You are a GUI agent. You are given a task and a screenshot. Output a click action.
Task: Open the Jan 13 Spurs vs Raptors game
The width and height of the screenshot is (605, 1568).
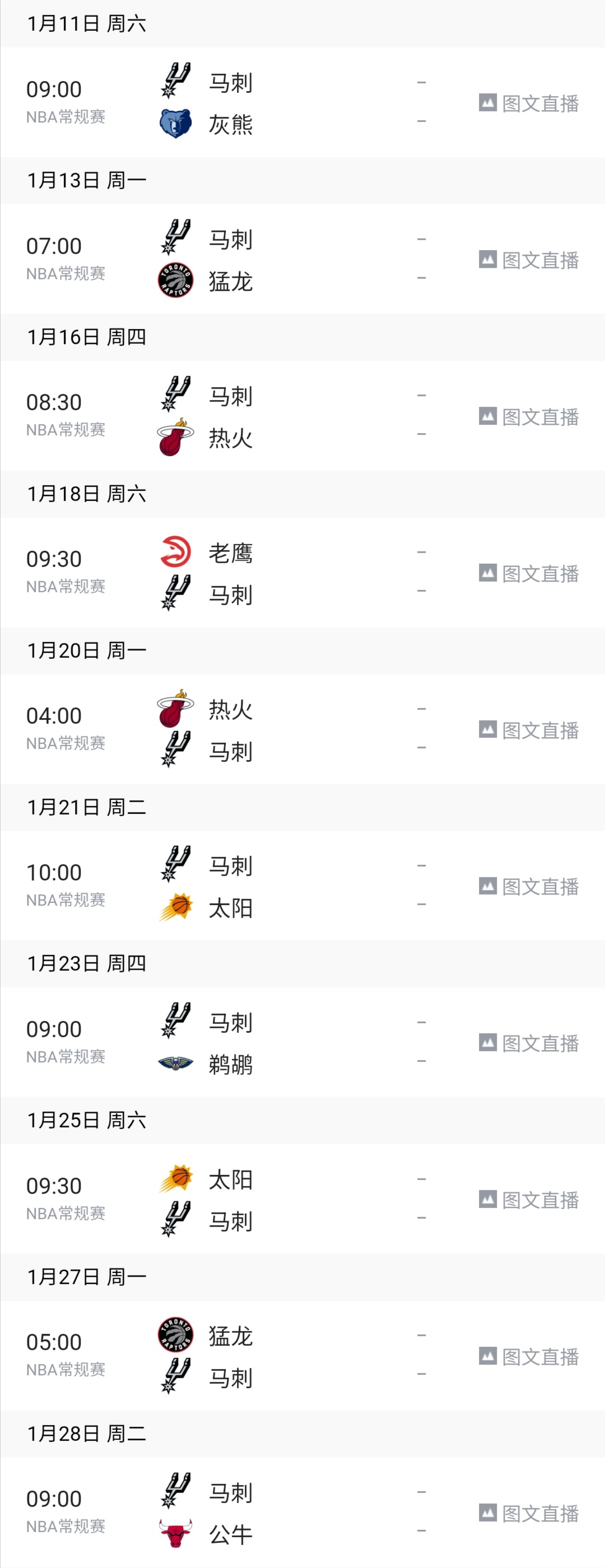302,259
